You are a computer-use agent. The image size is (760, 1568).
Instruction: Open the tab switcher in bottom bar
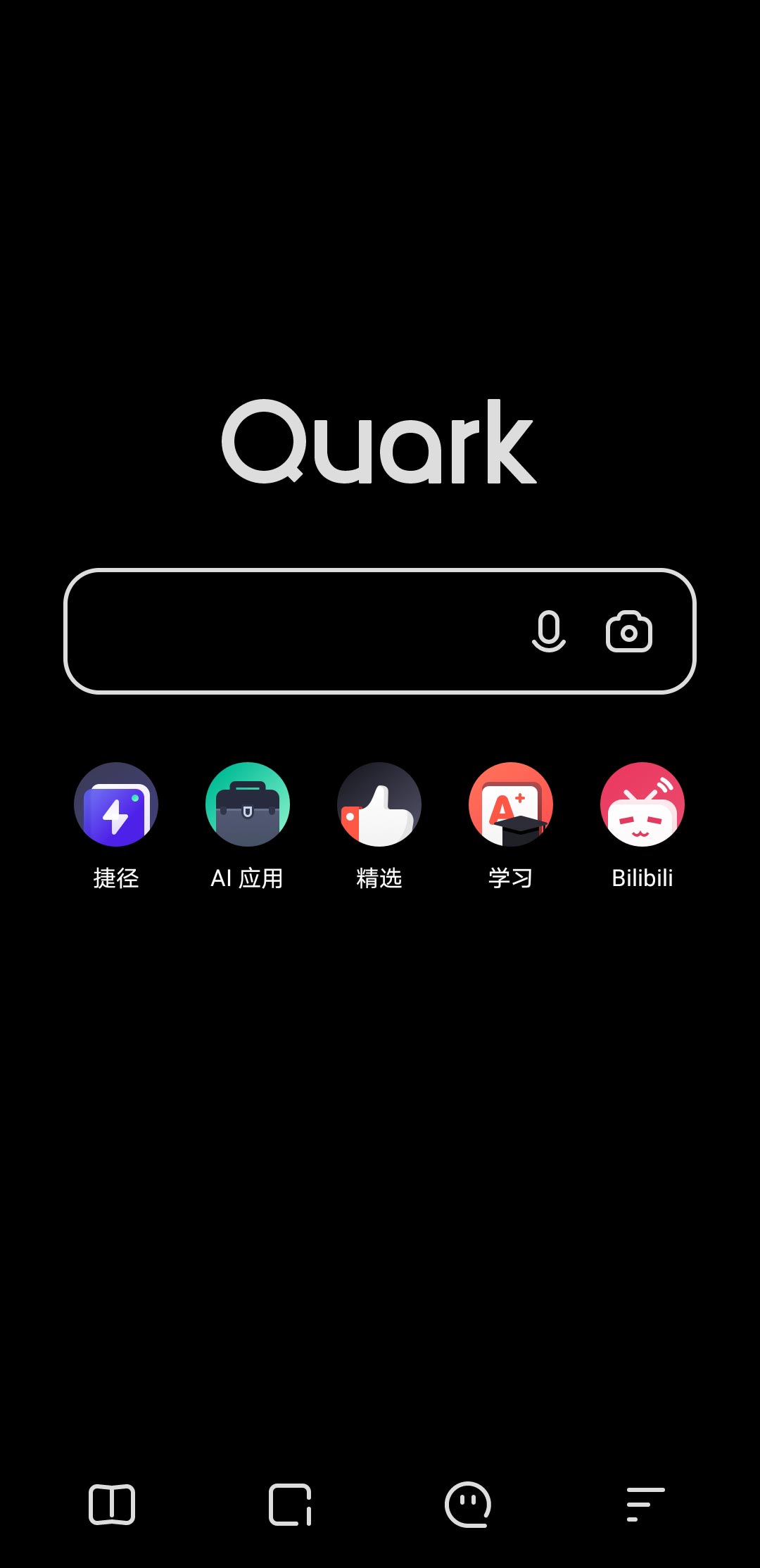tap(291, 1505)
